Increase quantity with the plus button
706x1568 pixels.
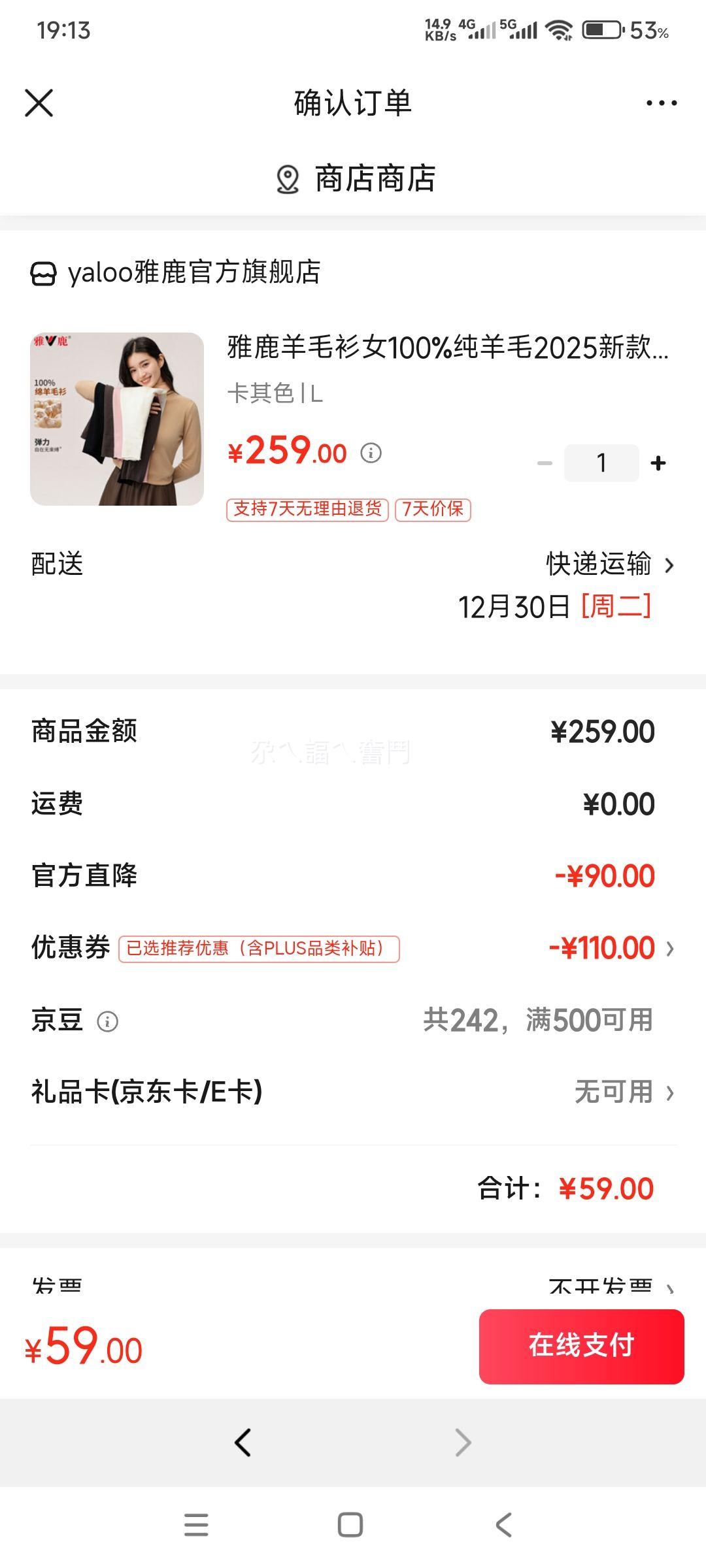click(x=657, y=463)
